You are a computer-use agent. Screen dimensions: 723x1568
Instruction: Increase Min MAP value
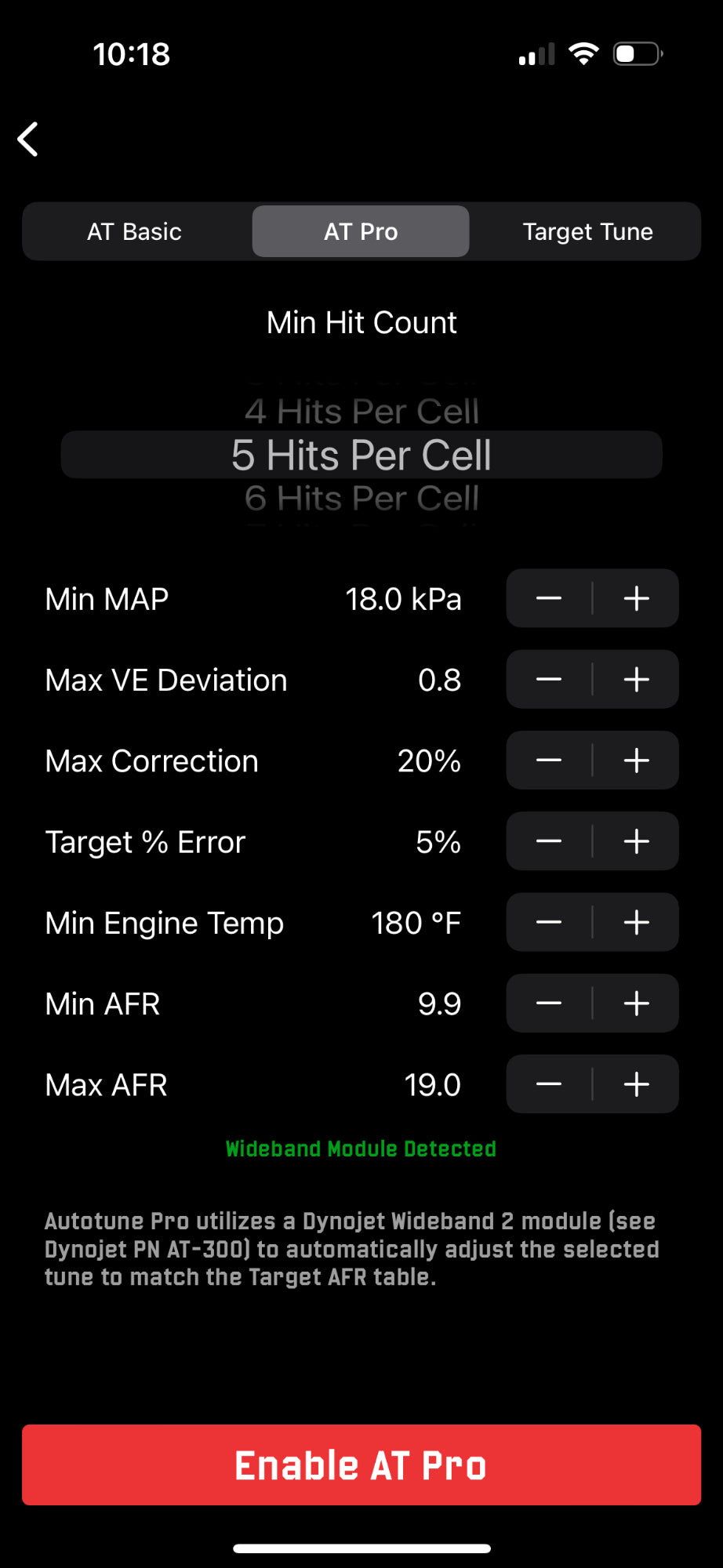click(x=636, y=599)
